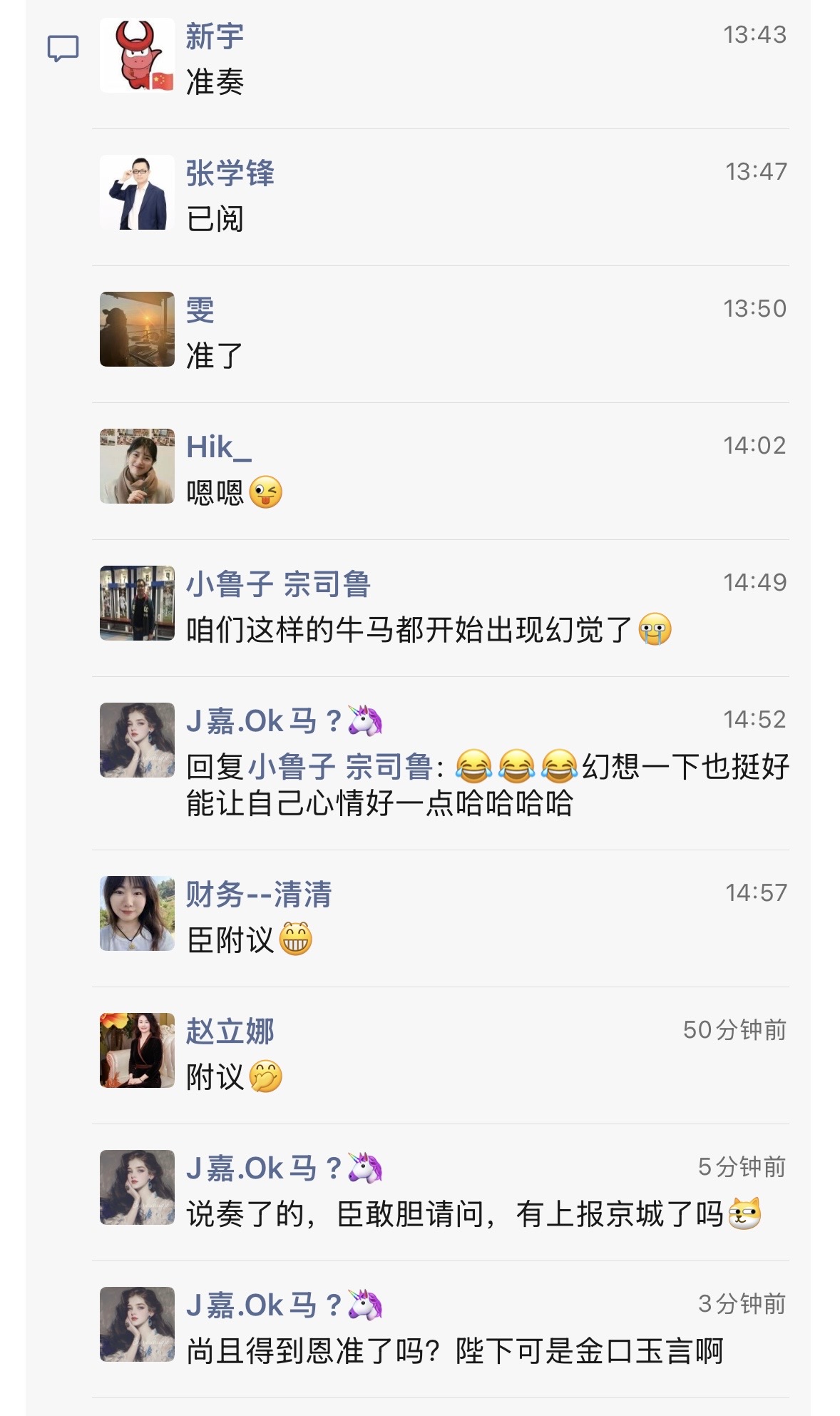
Task: Tap the name link 张学锋
Action: (x=230, y=173)
